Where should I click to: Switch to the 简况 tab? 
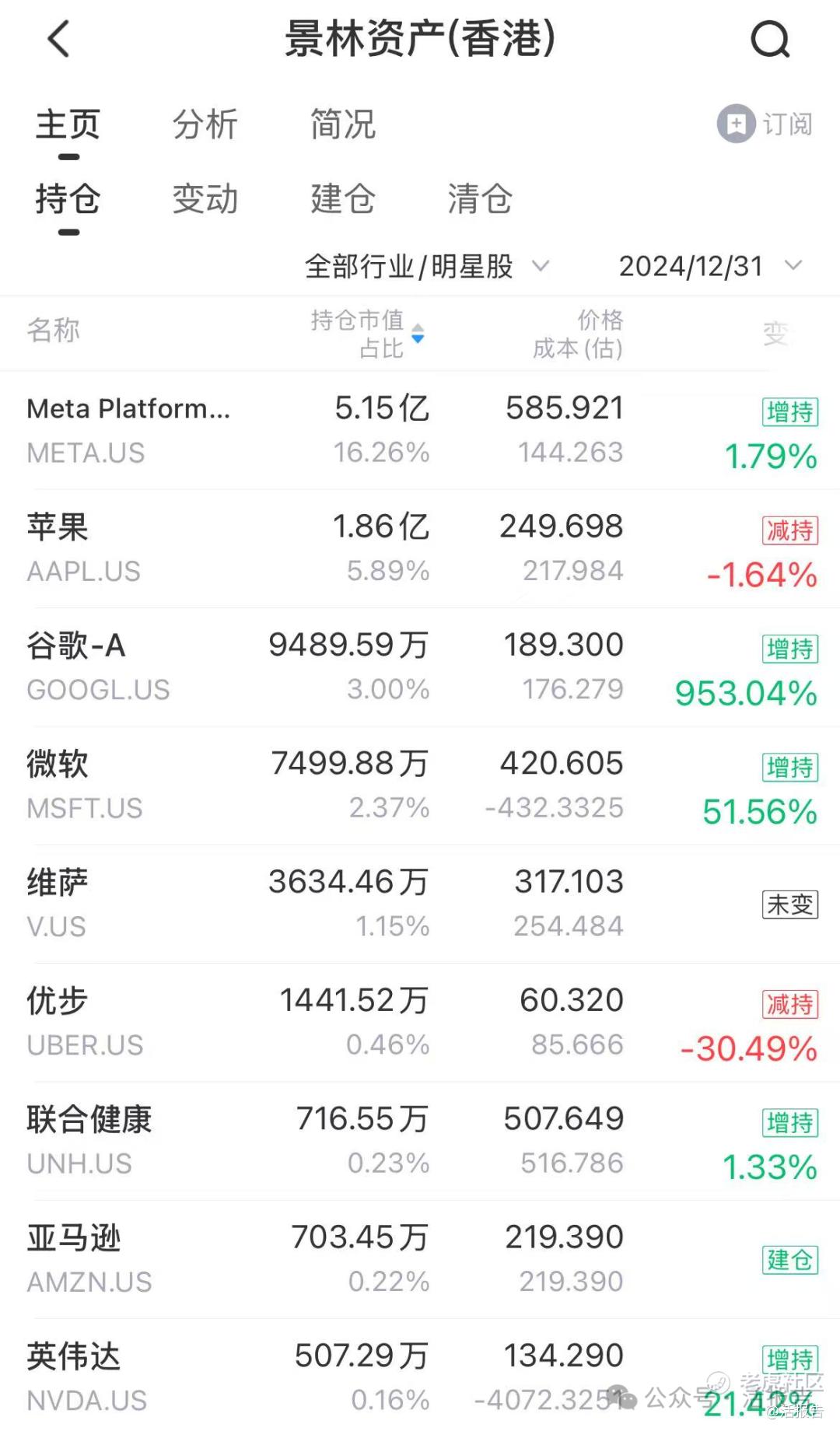pyautogui.click(x=342, y=124)
